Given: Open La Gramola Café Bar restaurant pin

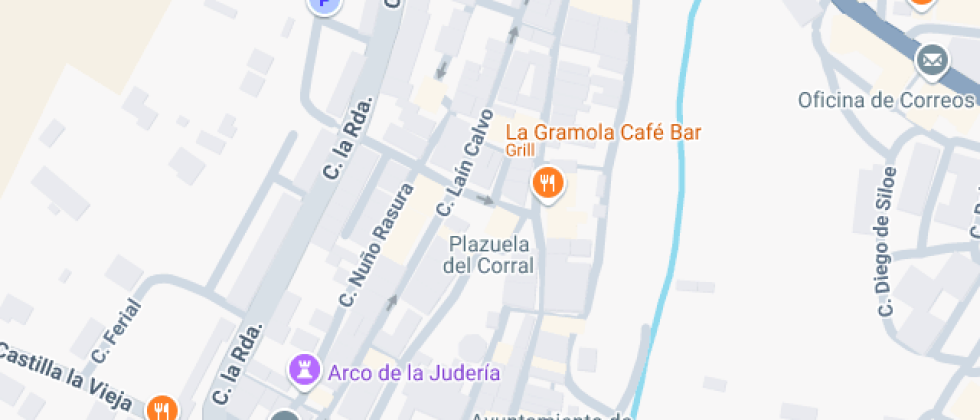Looking at the screenshot, I should click(x=547, y=183).
